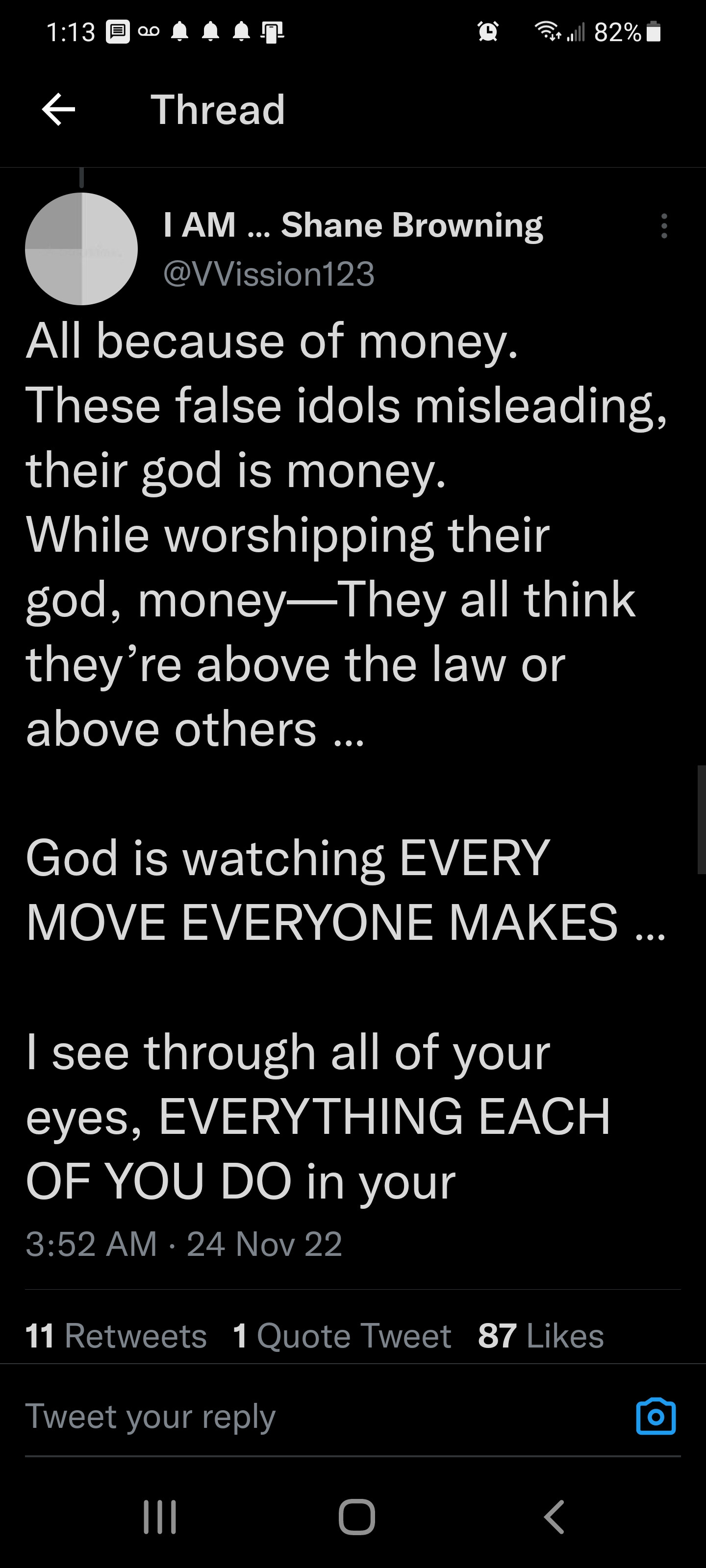The width and height of the screenshot is (706, 1568).
Task: Open recent apps from the navigation bar
Action: 160,1516
